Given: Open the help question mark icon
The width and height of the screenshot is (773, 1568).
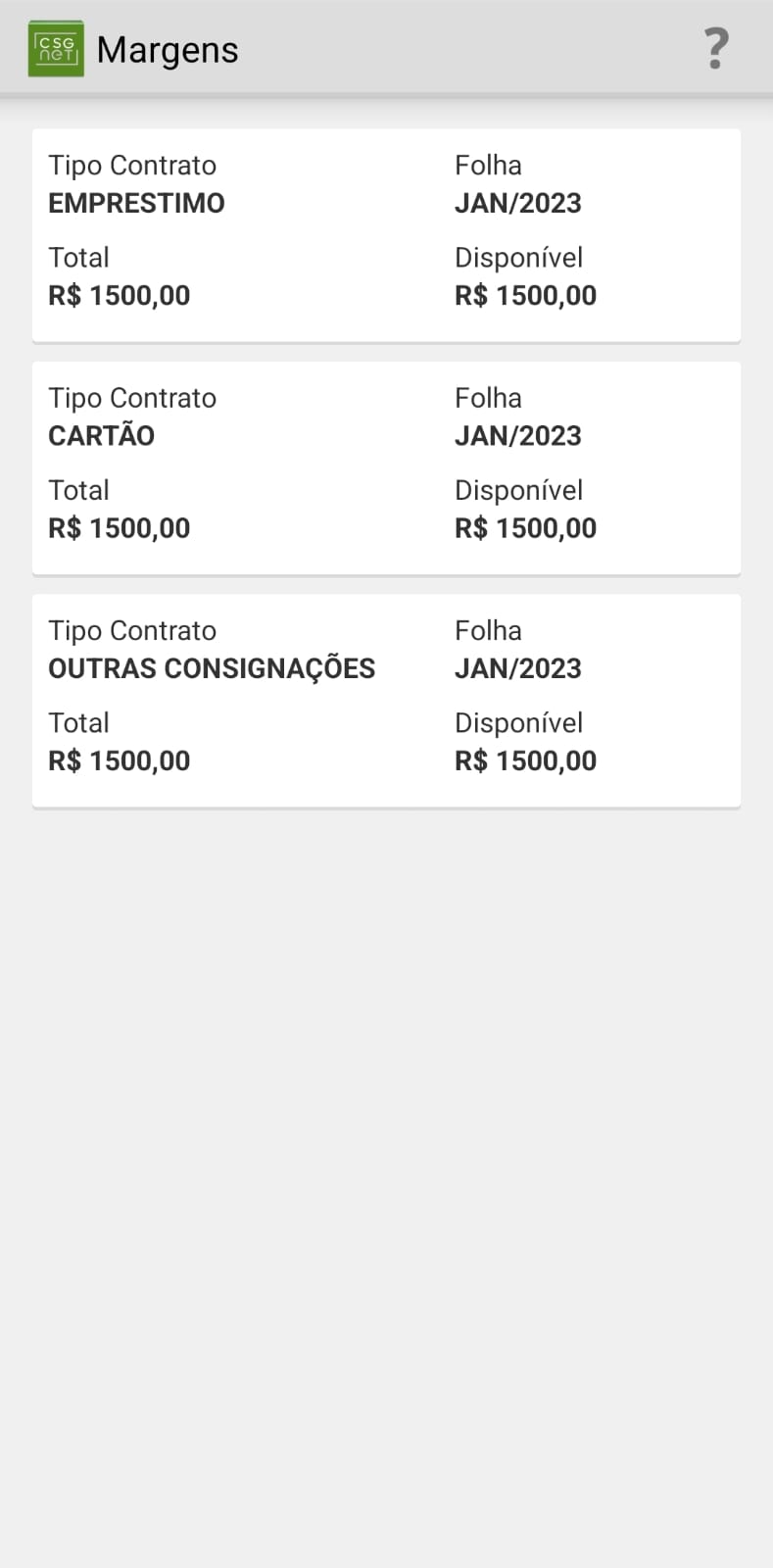Looking at the screenshot, I should [x=716, y=48].
